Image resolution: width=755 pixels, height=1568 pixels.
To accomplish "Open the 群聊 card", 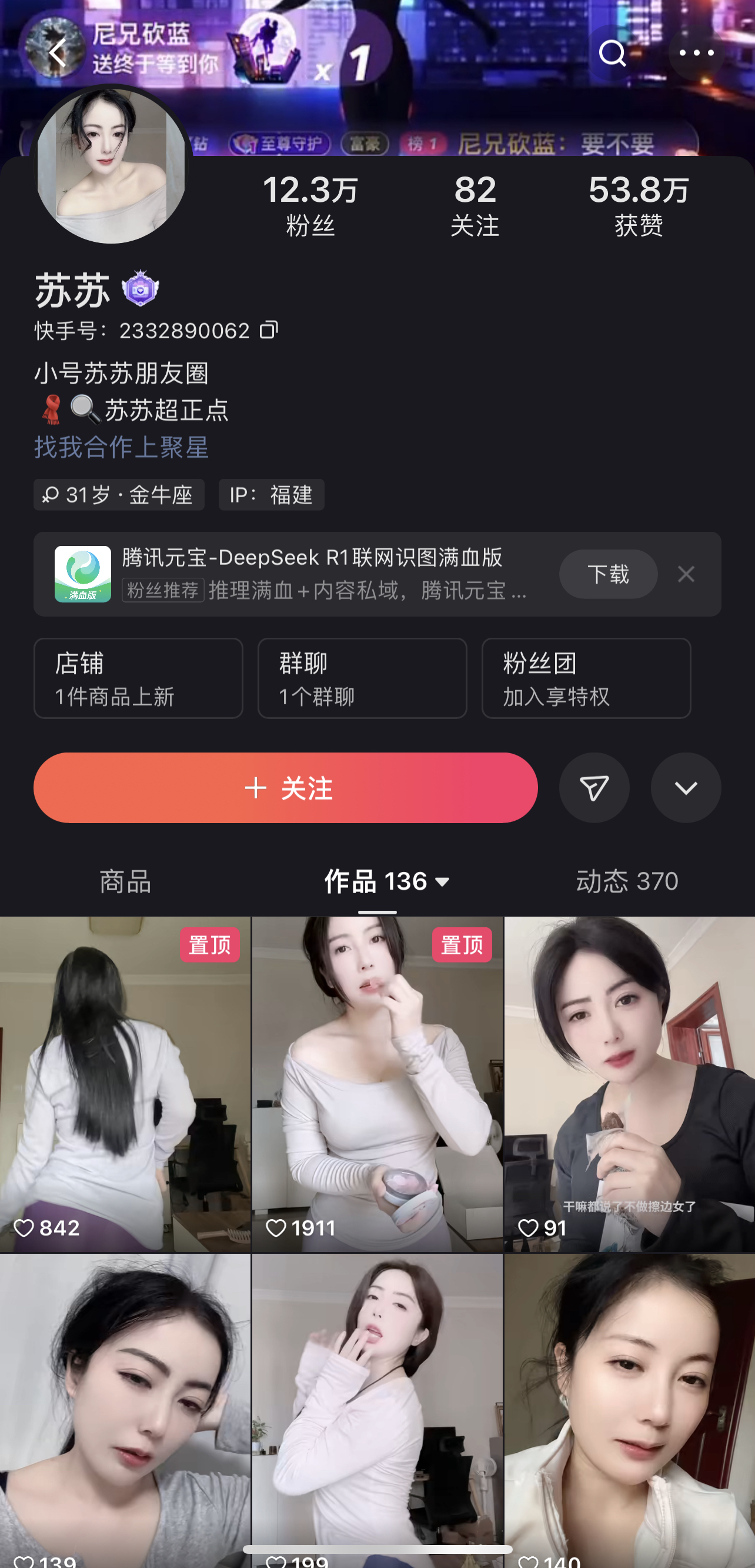I will click(x=362, y=678).
